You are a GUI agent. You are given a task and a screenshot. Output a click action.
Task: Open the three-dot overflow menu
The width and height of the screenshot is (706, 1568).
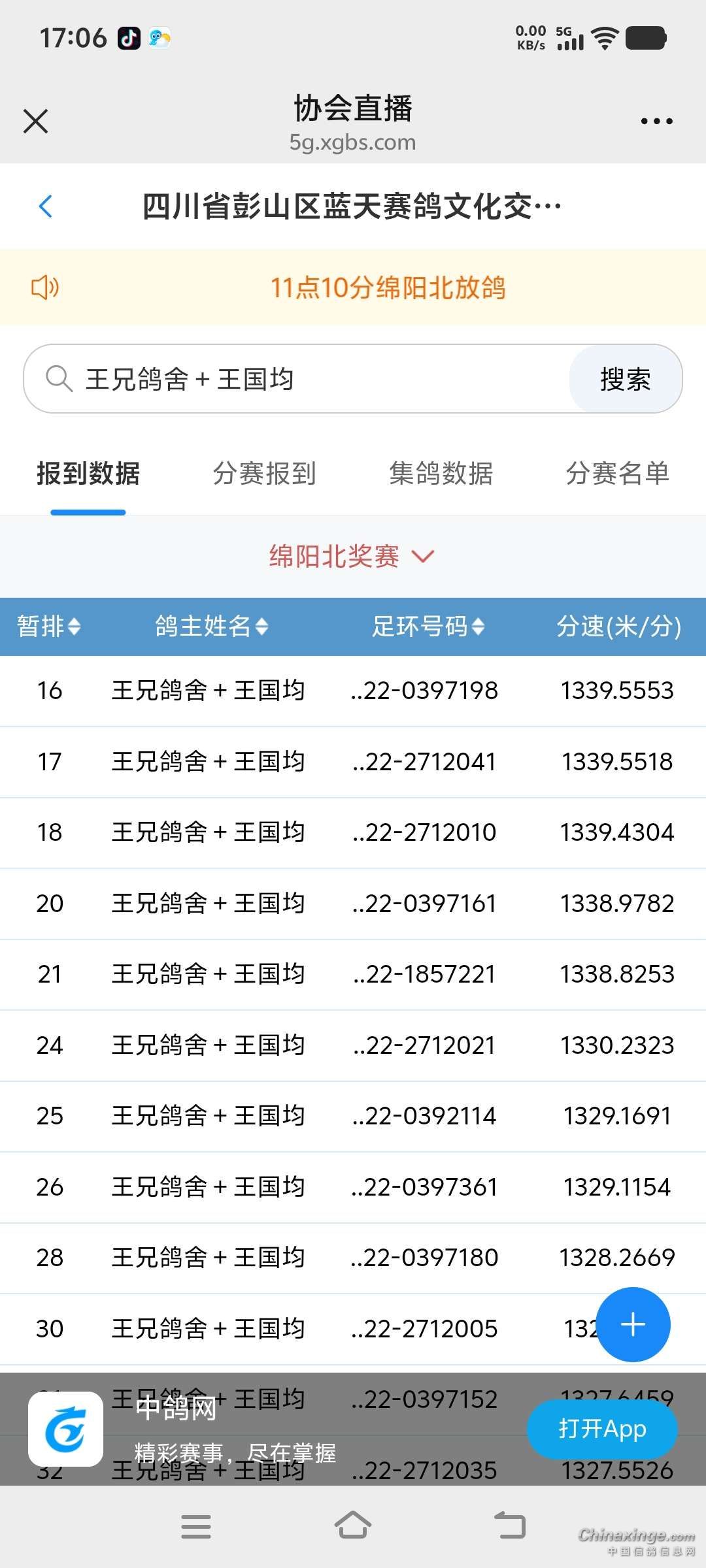(x=656, y=122)
